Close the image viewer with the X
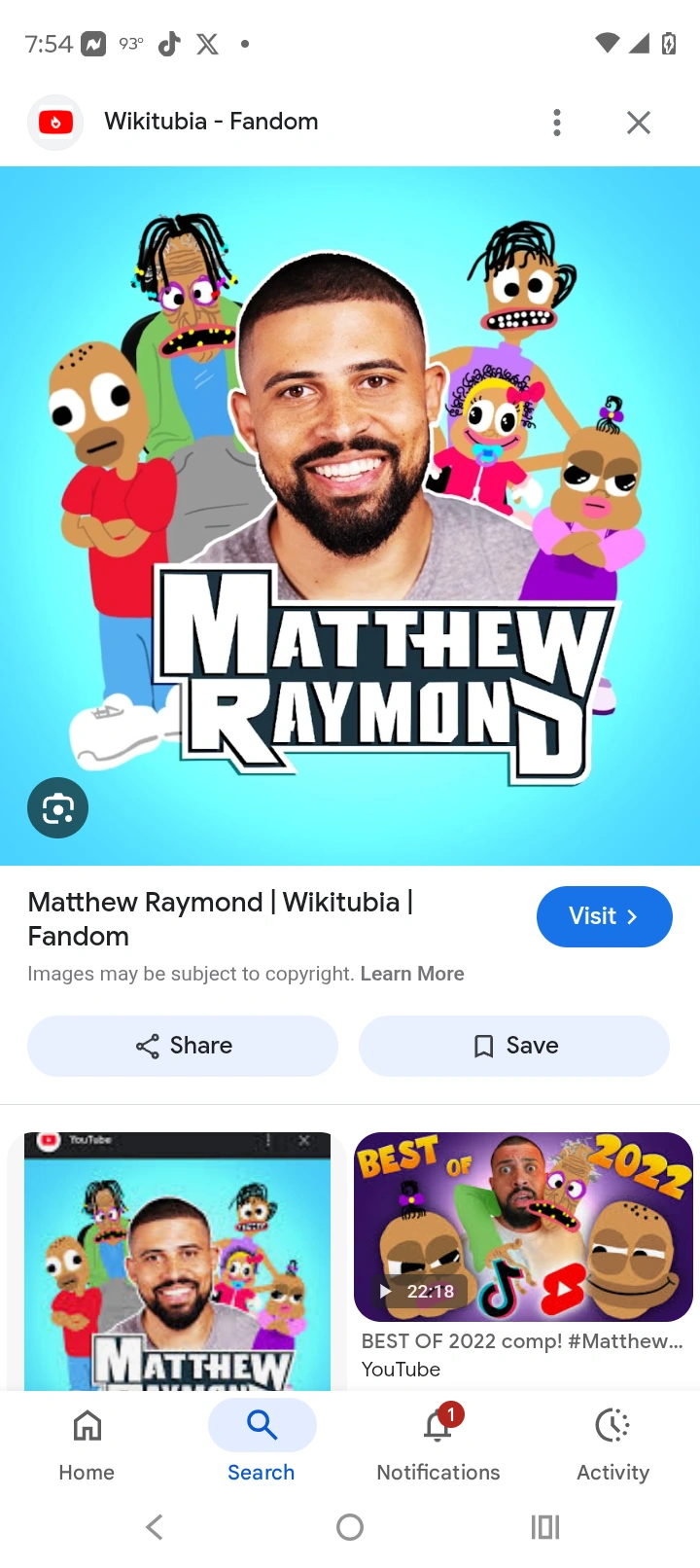700x1568 pixels. coord(638,123)
